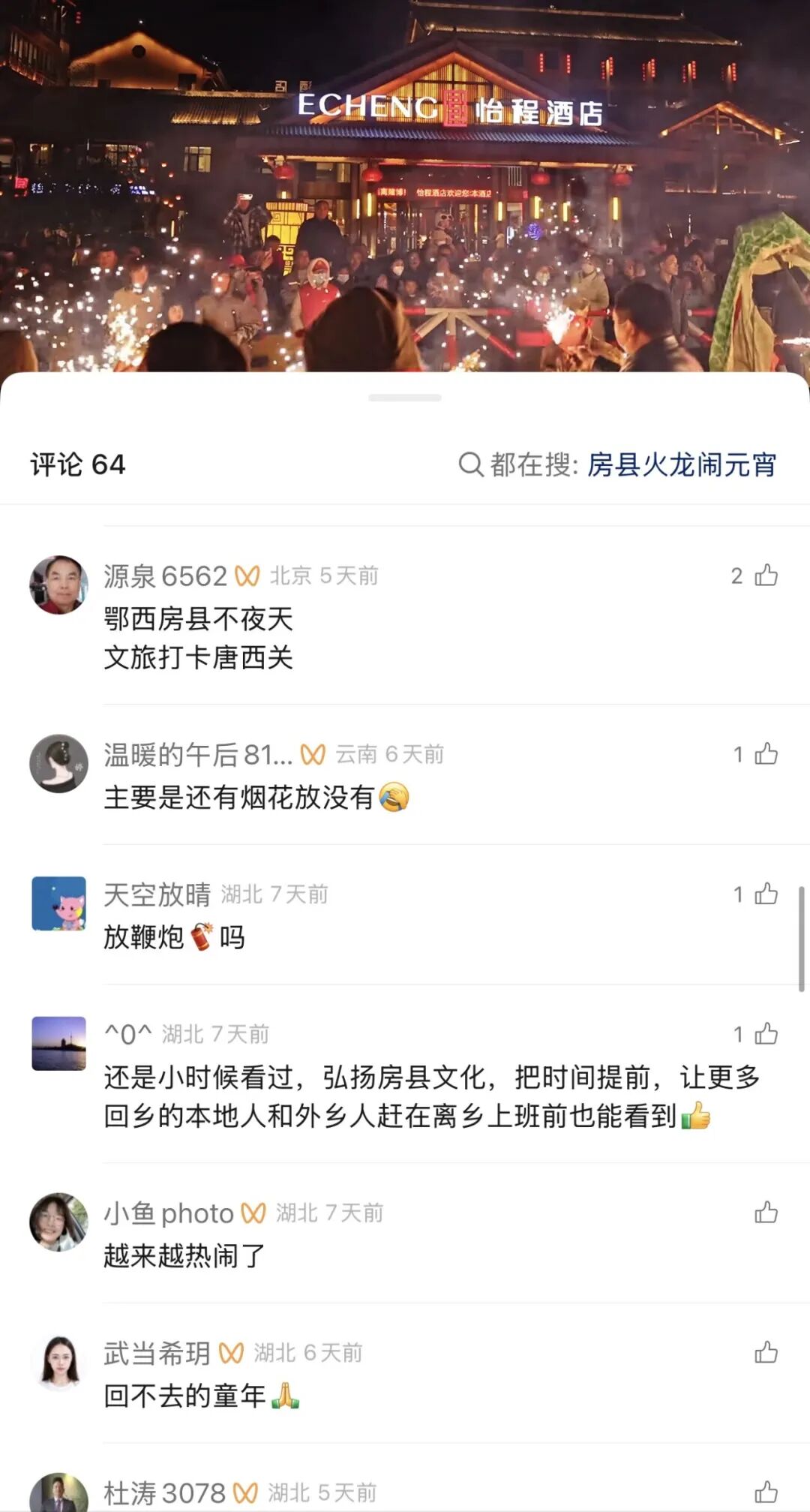Open ^0^ user's avatar

pos(58,1043)
